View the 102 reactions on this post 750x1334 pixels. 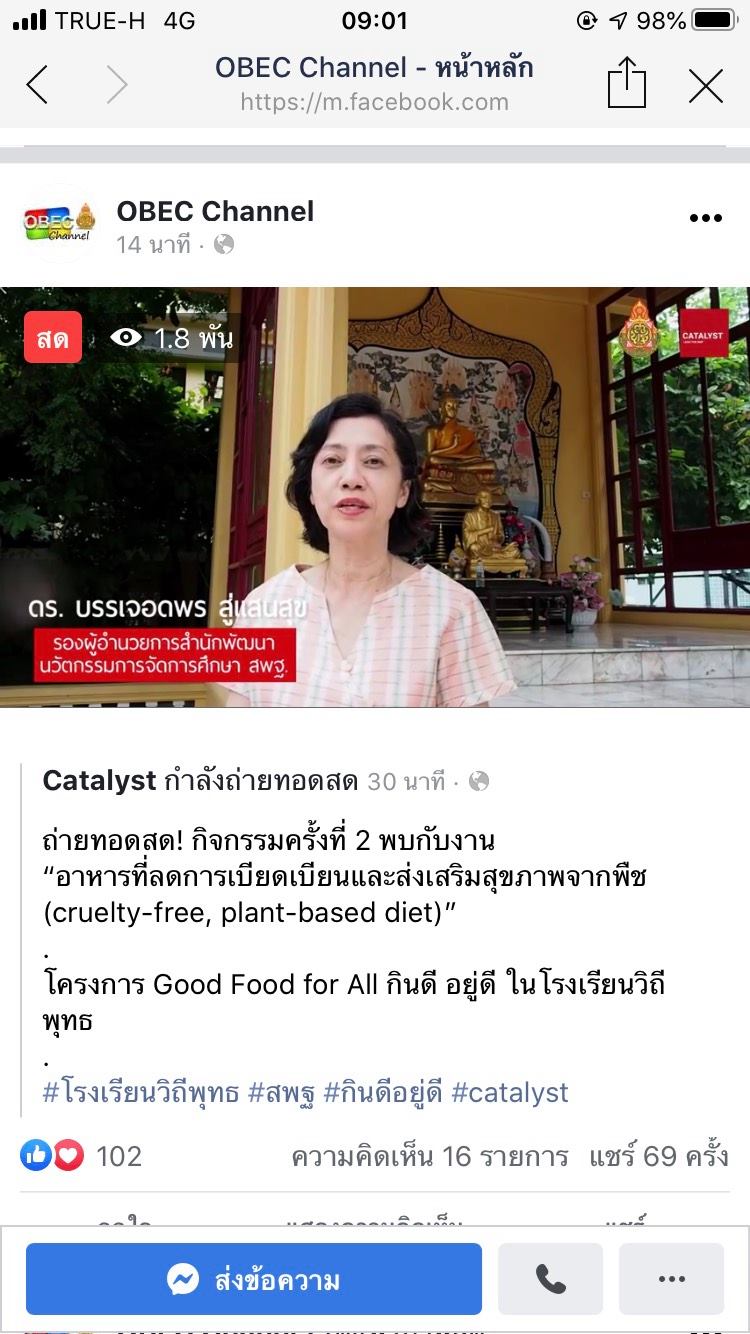[x=82, y=1157]
